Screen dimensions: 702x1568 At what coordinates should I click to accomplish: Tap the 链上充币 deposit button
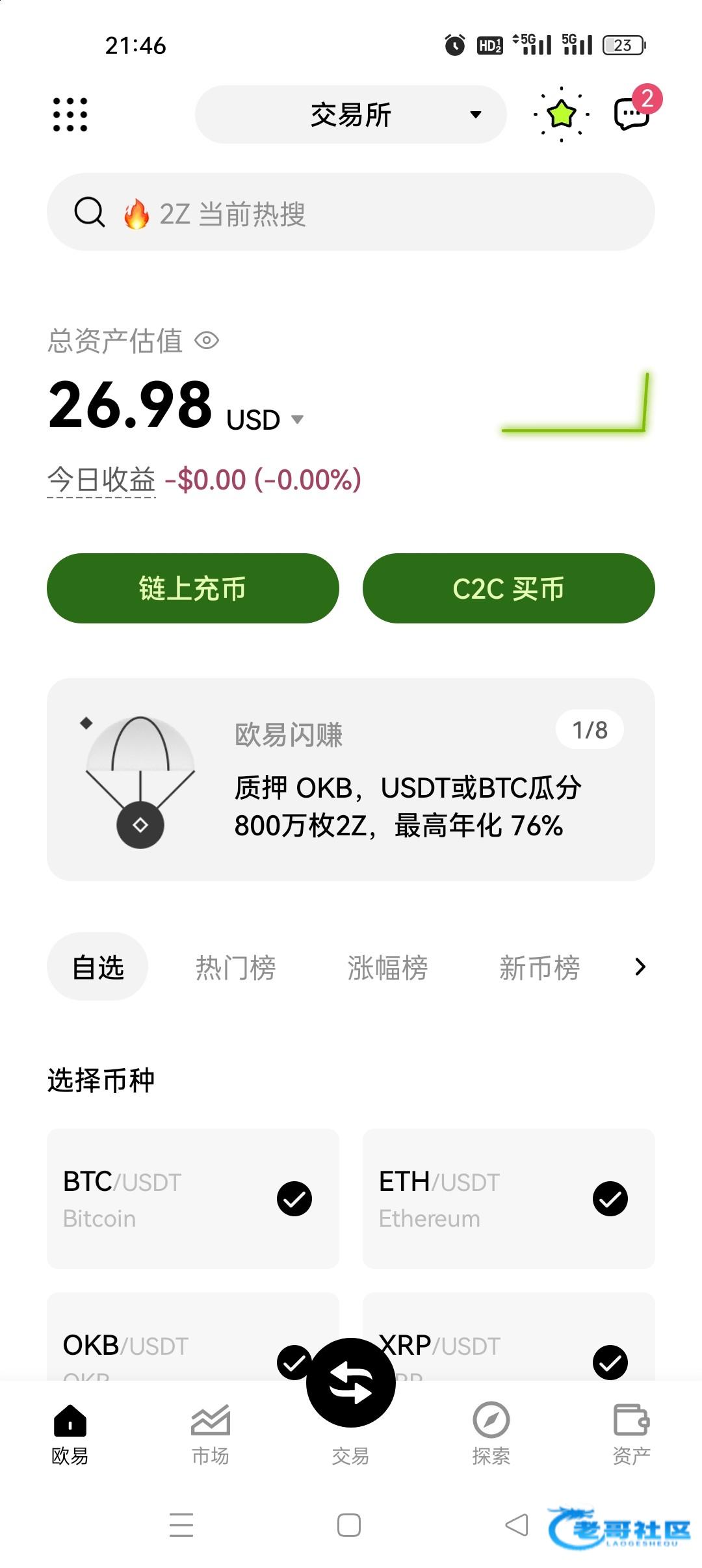193,588
